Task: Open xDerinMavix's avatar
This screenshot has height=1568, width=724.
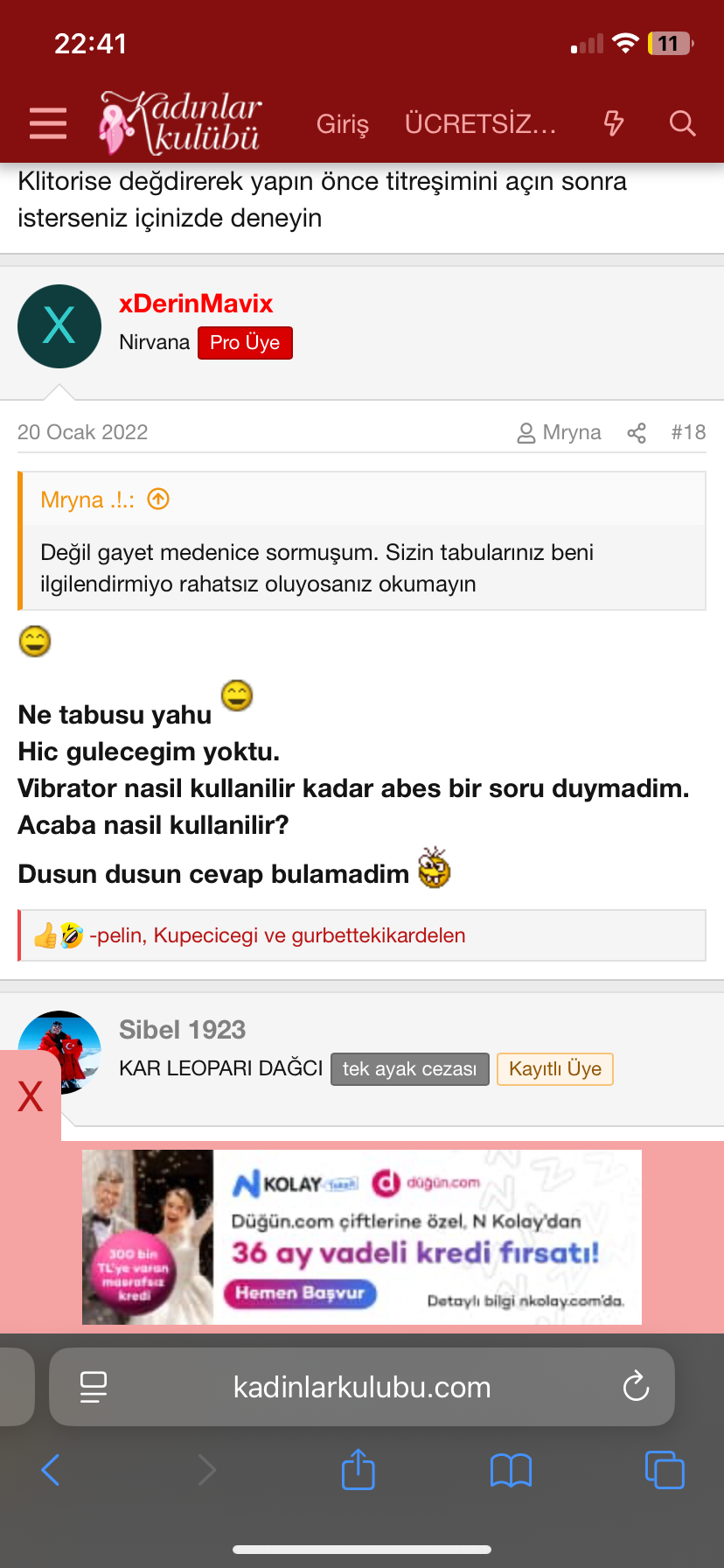Action: [x=59, y=326]
